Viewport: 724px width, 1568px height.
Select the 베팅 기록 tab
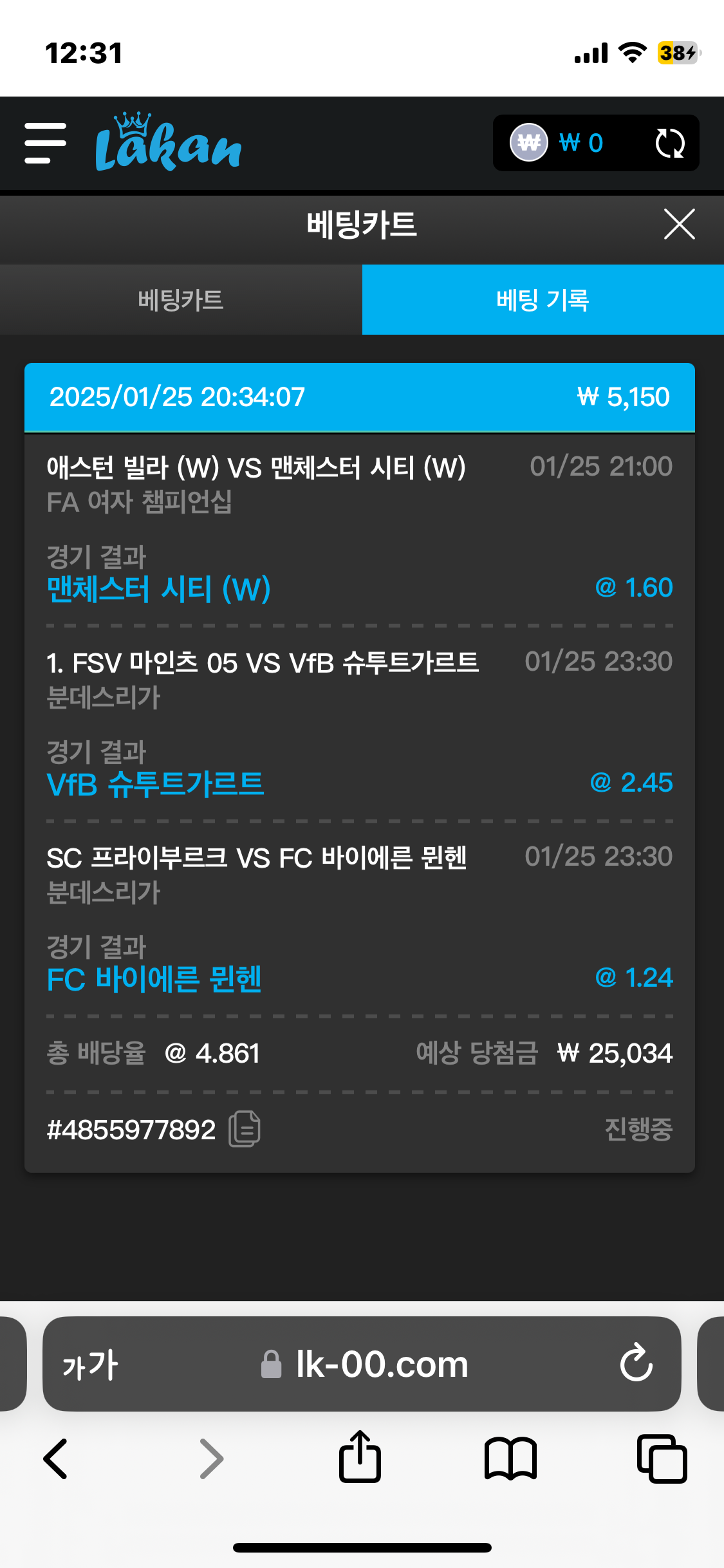[543, 300]
